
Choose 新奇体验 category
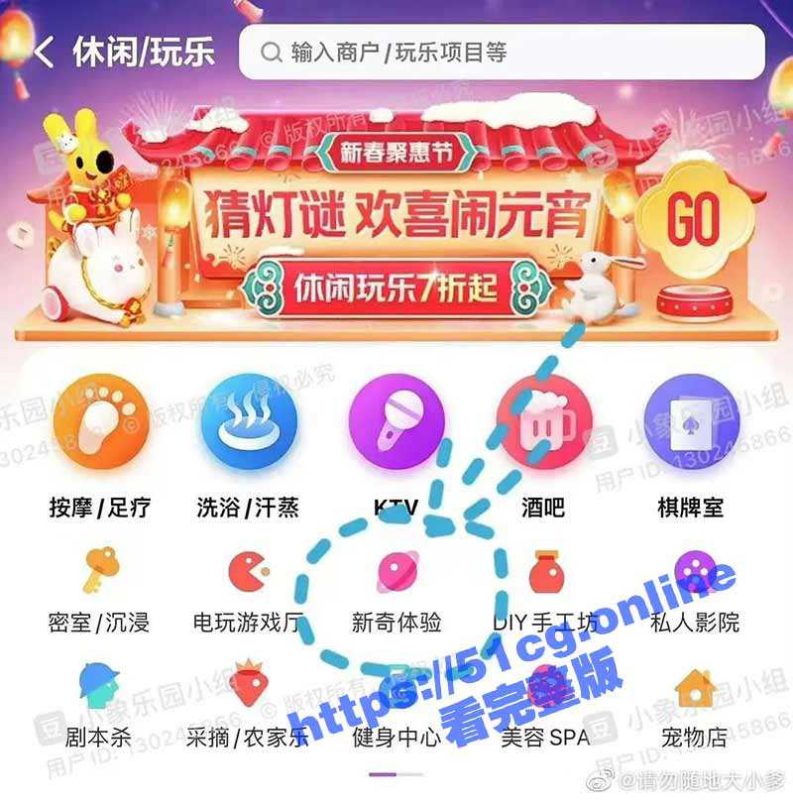click(396, 590)
